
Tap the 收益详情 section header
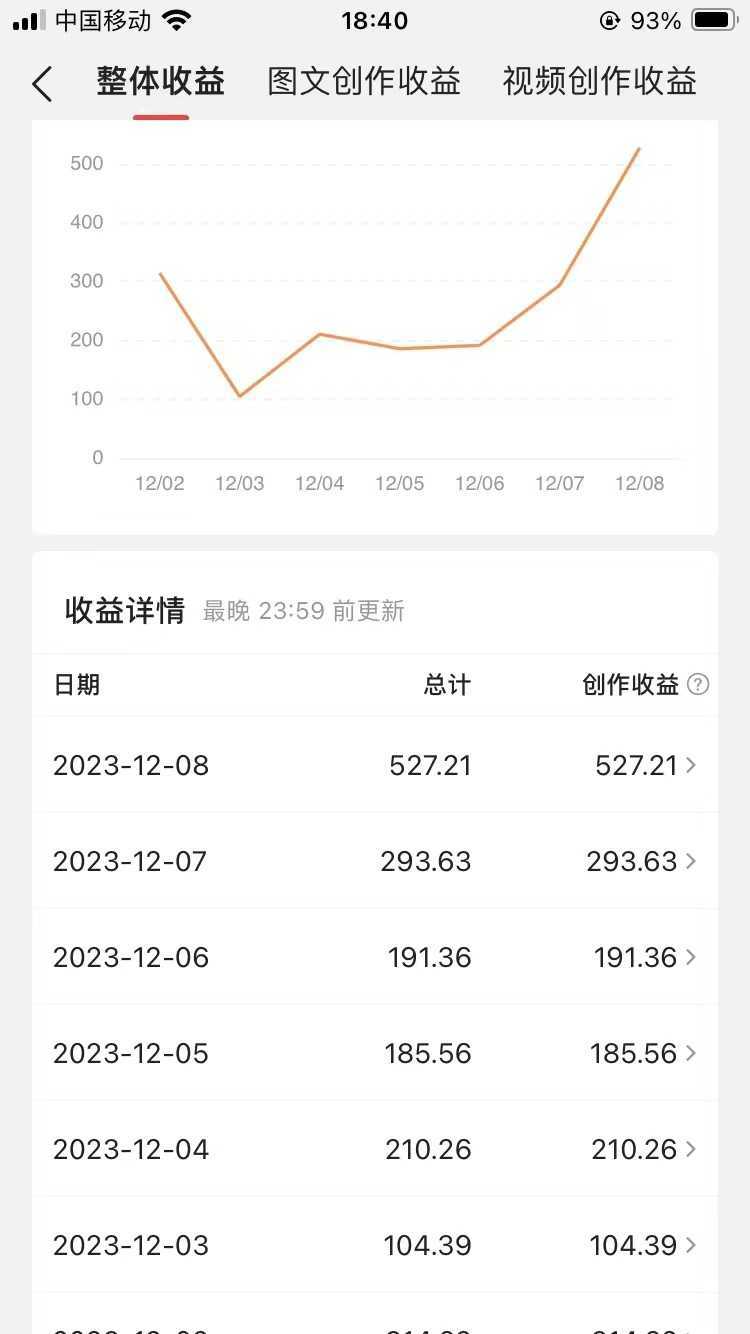pyautogui.click(x=124, y=609)
